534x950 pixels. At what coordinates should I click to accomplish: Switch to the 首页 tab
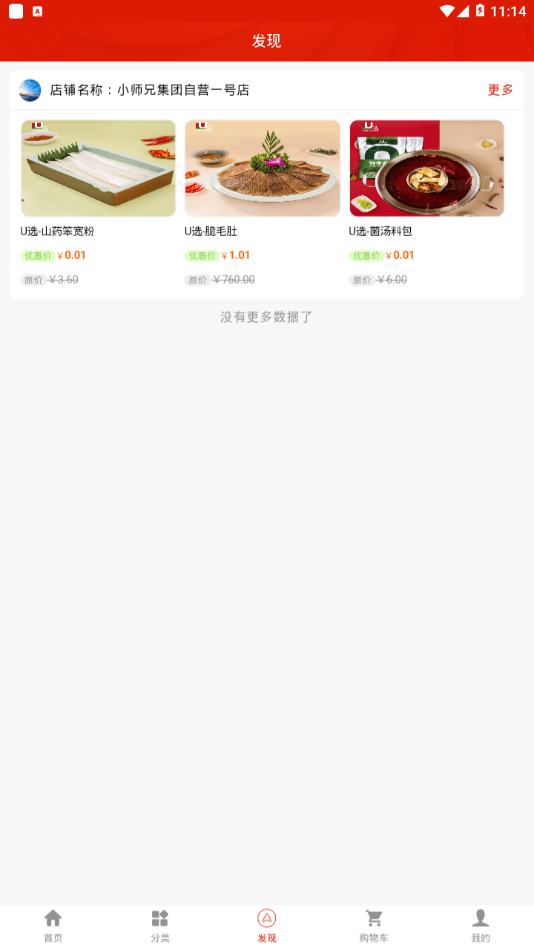pos(53,926)
